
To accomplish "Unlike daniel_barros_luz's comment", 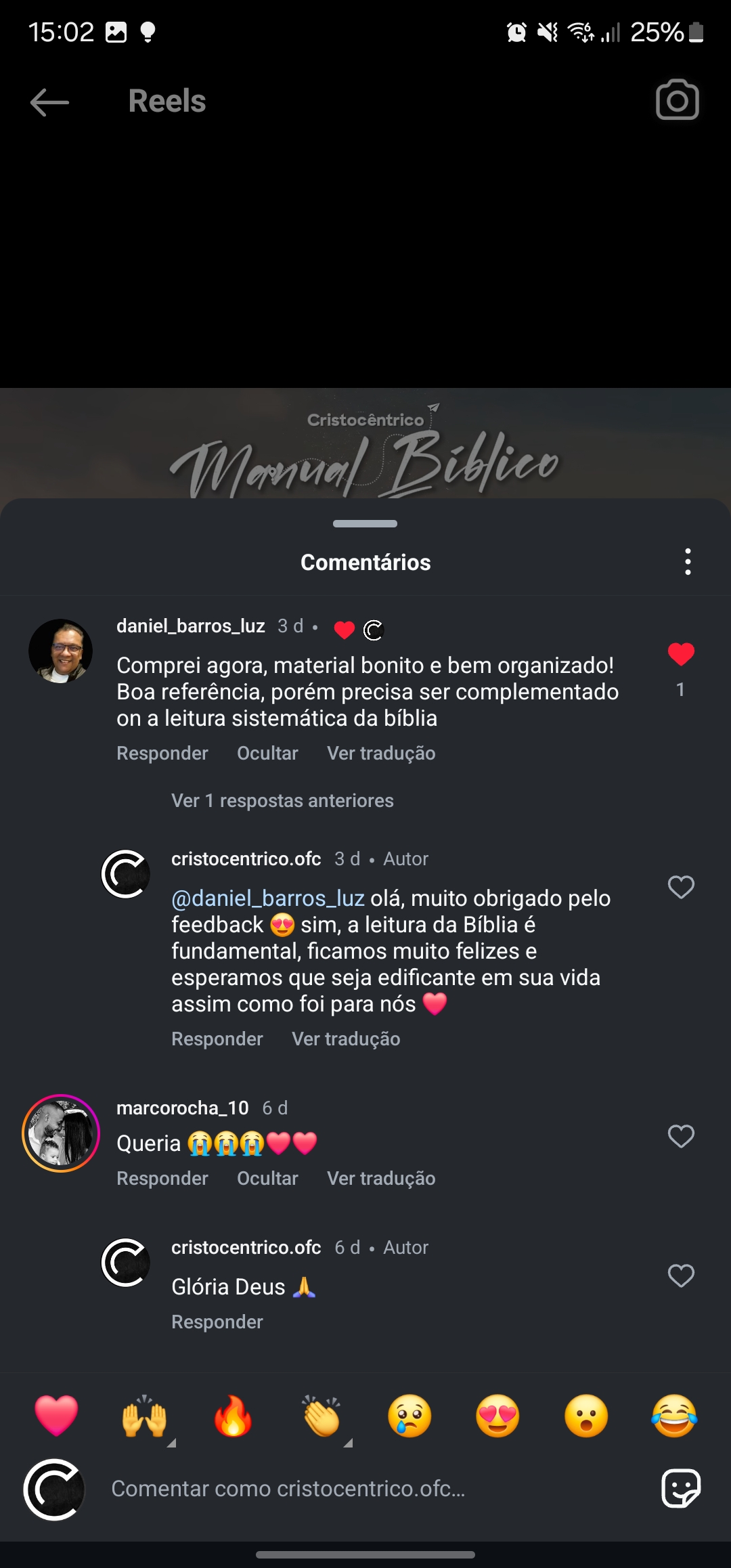I will (681, 654).
